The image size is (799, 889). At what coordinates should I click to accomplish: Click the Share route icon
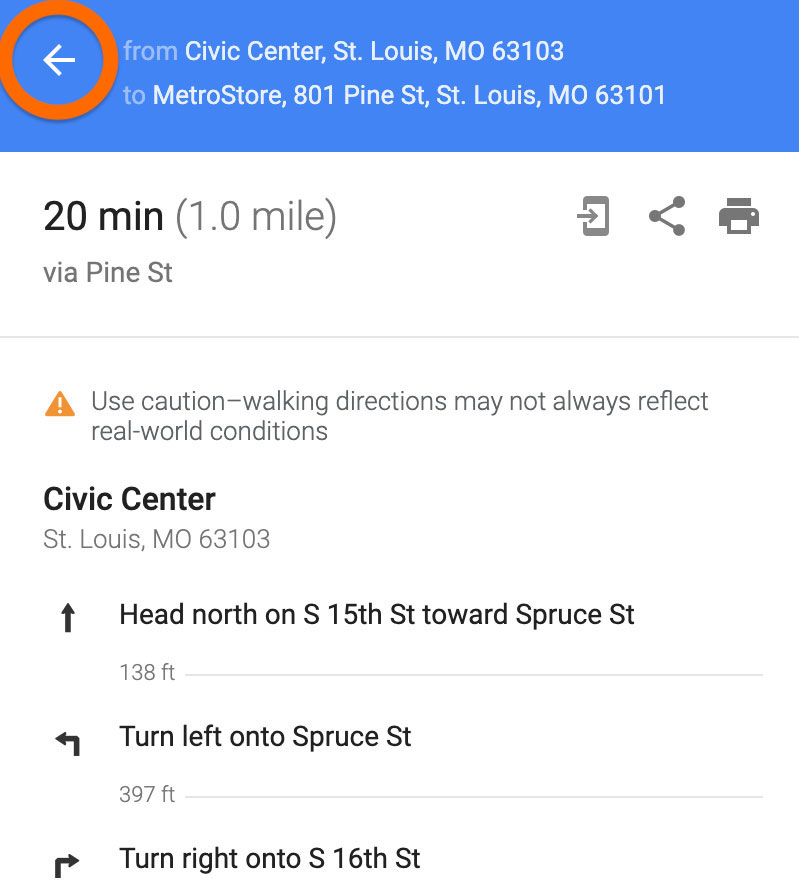pos(667,216)
